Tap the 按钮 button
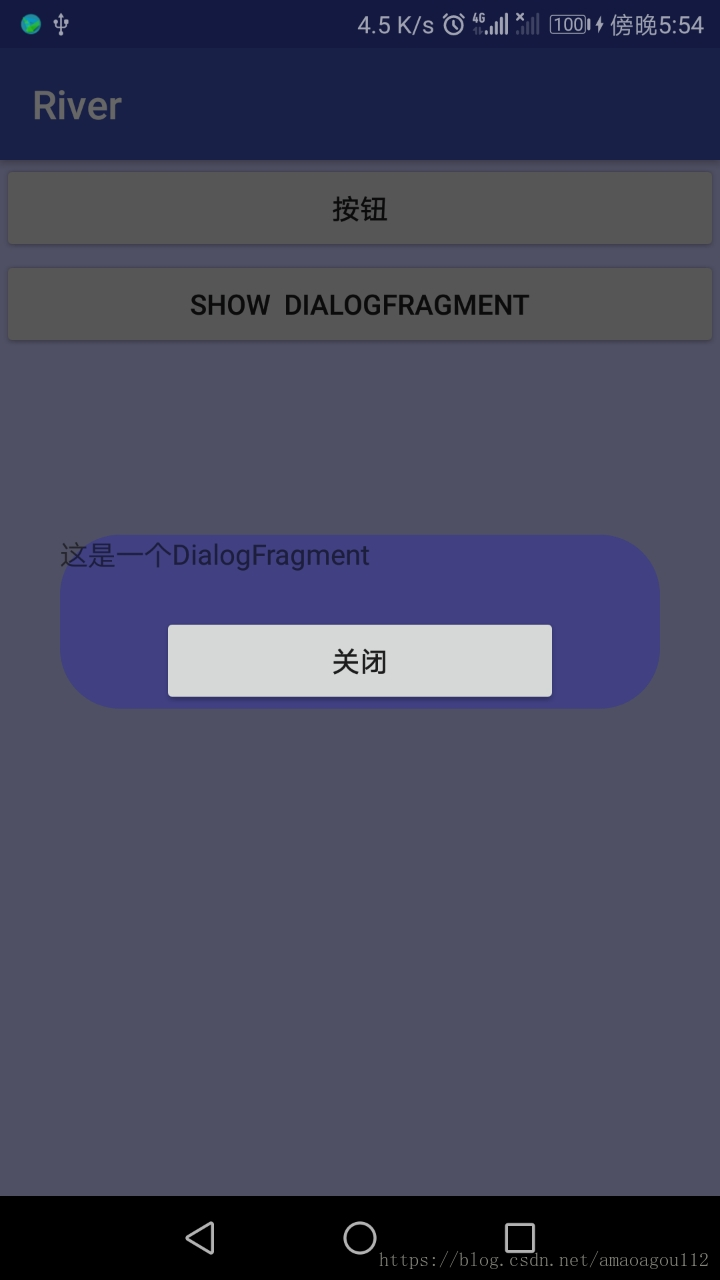The image size is (720, 1280). tap(360, 209)
